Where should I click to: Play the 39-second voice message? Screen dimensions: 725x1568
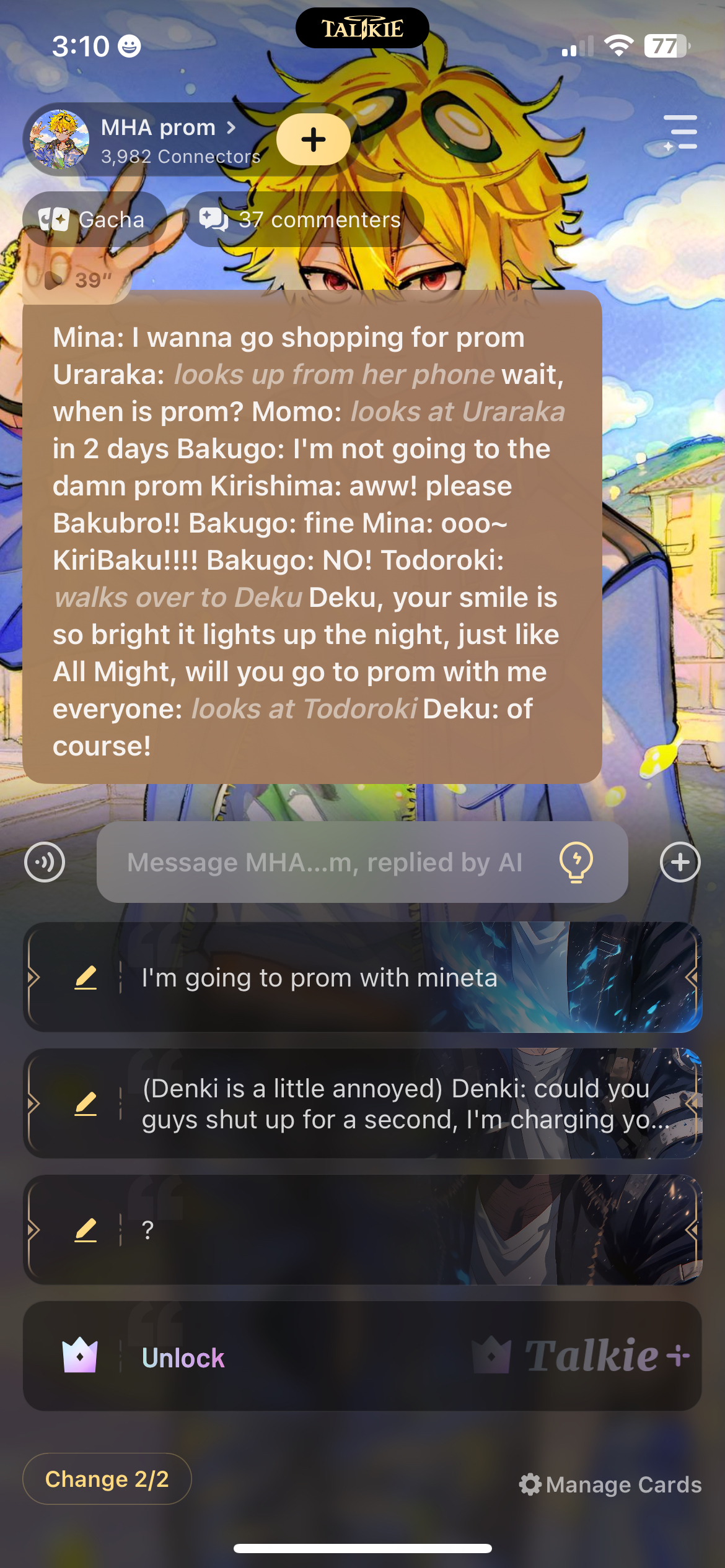pyautogui.click(x=77, y=280)
